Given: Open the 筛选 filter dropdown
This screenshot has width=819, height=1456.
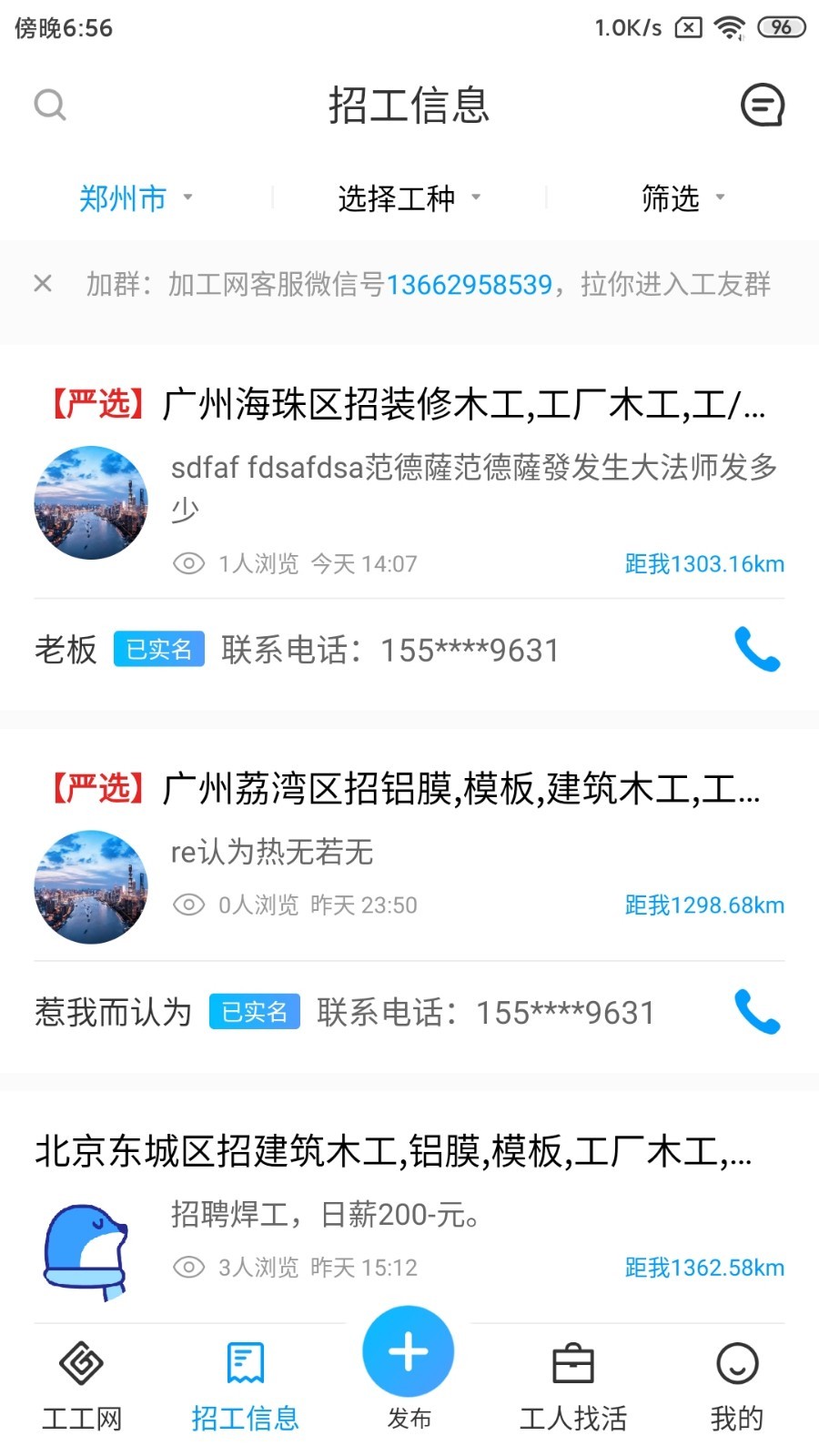Looking at the screenshot, I should [682, 197].
